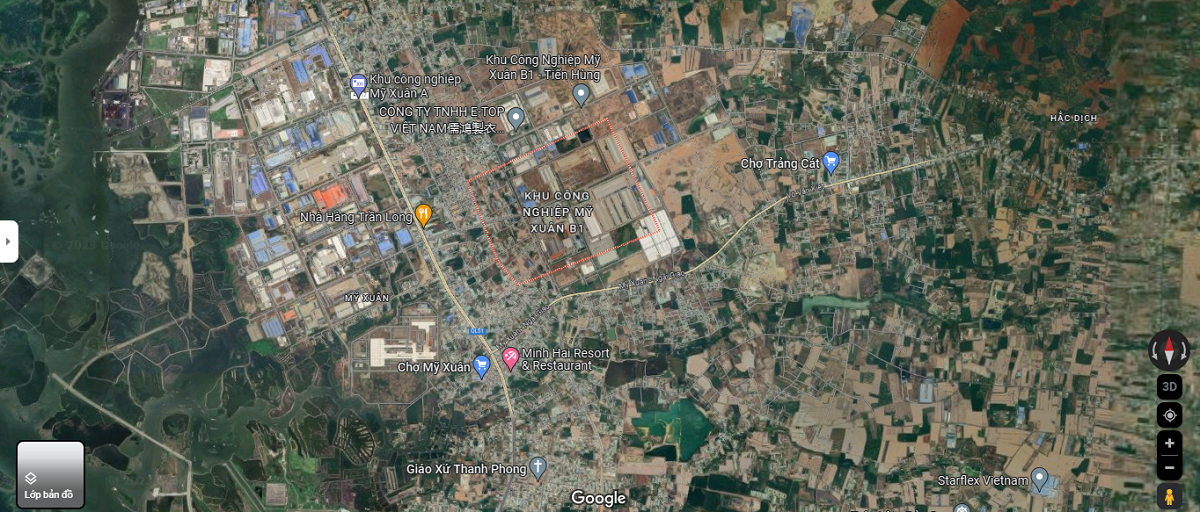The height and width of the screenshot is (512, 1200).
Task: Select Khu Công Nghiệp Mỹ Xuân B1 - Tiến Hùng pin
Action: point(581,95)
